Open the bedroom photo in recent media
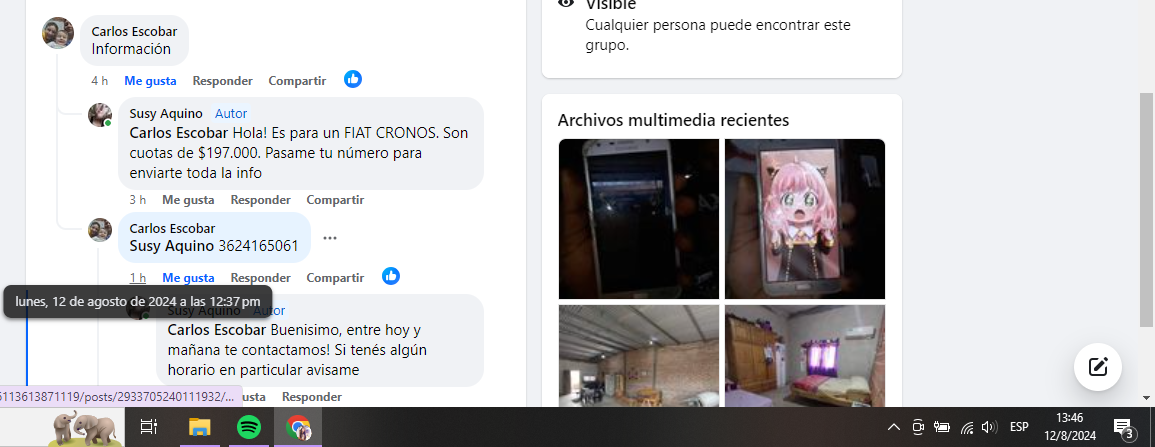 coord(804,355)
